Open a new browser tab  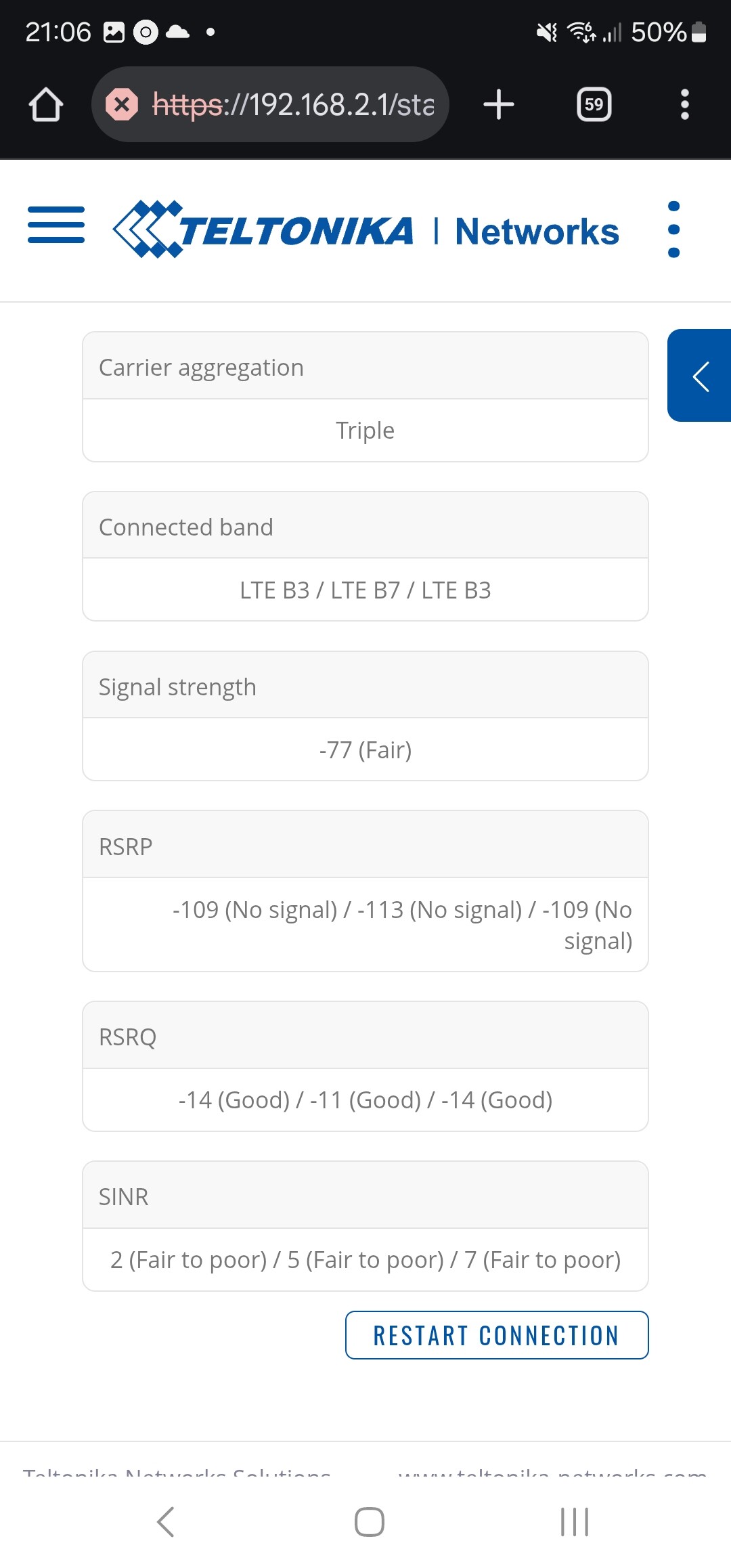click(499, 104)
